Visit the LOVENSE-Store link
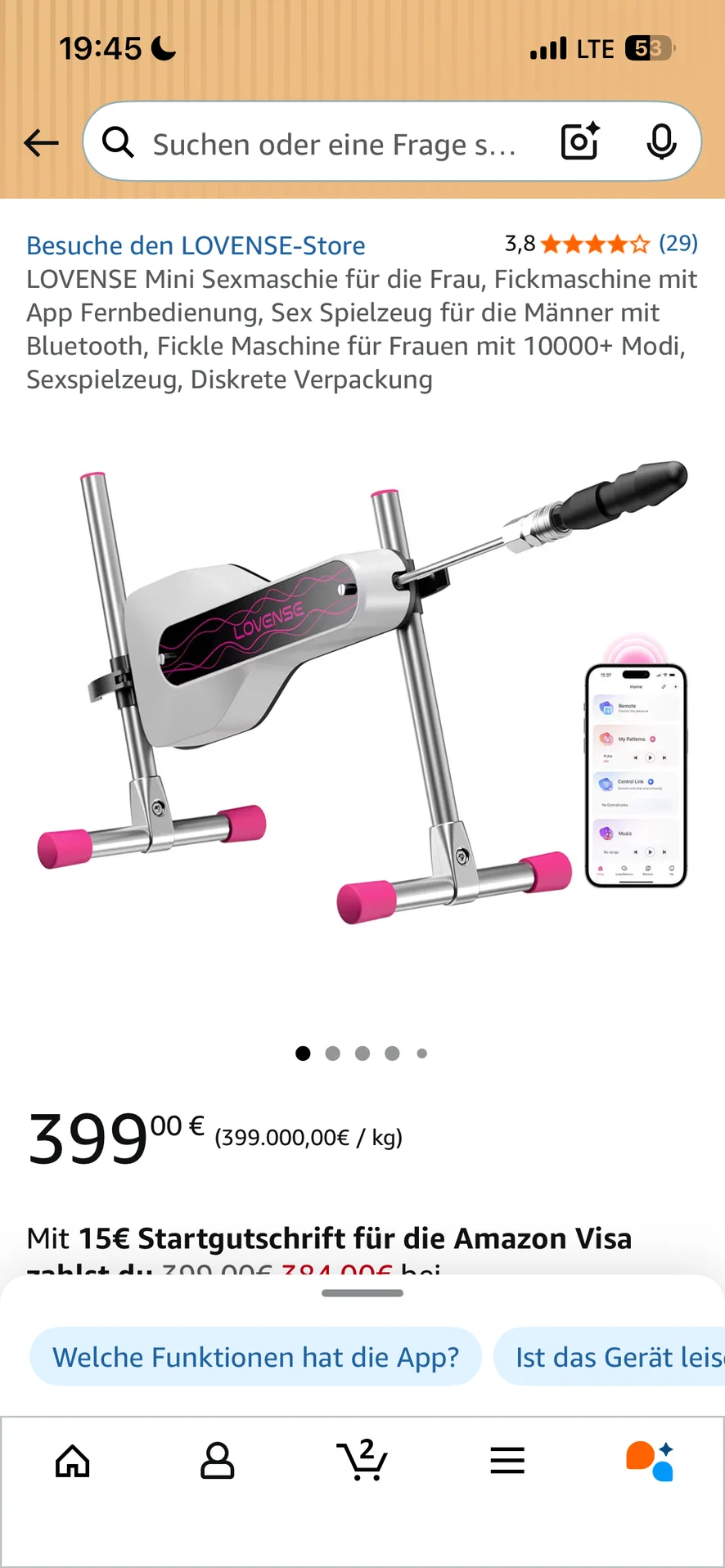This screenshot has height=1568, width=725. (x=196, y=245)
